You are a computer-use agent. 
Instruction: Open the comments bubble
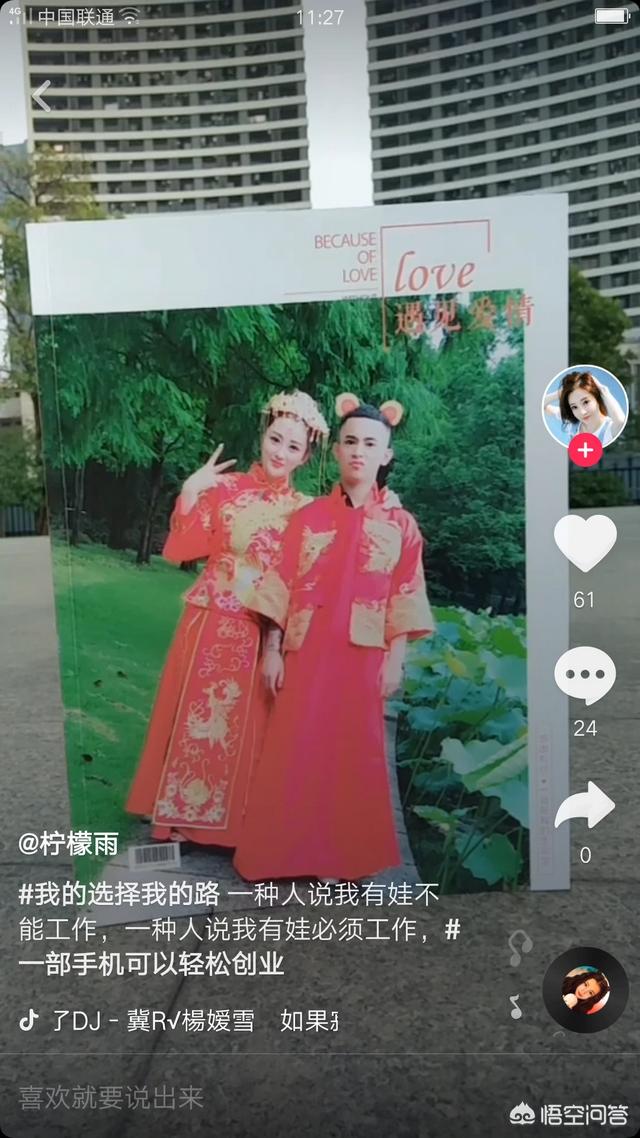tap(585, 675)
